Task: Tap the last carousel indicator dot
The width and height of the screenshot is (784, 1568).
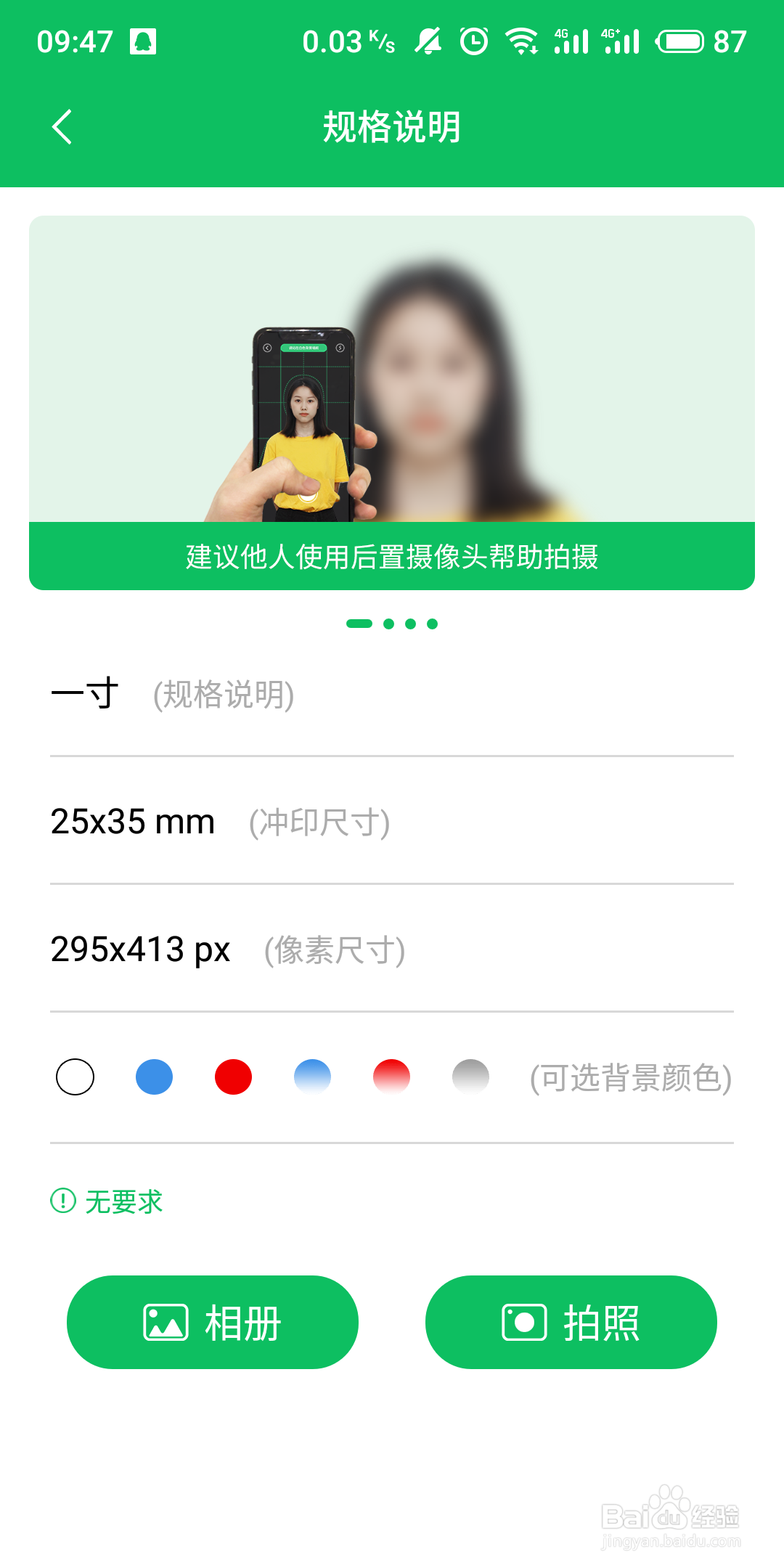Action: 433,624
